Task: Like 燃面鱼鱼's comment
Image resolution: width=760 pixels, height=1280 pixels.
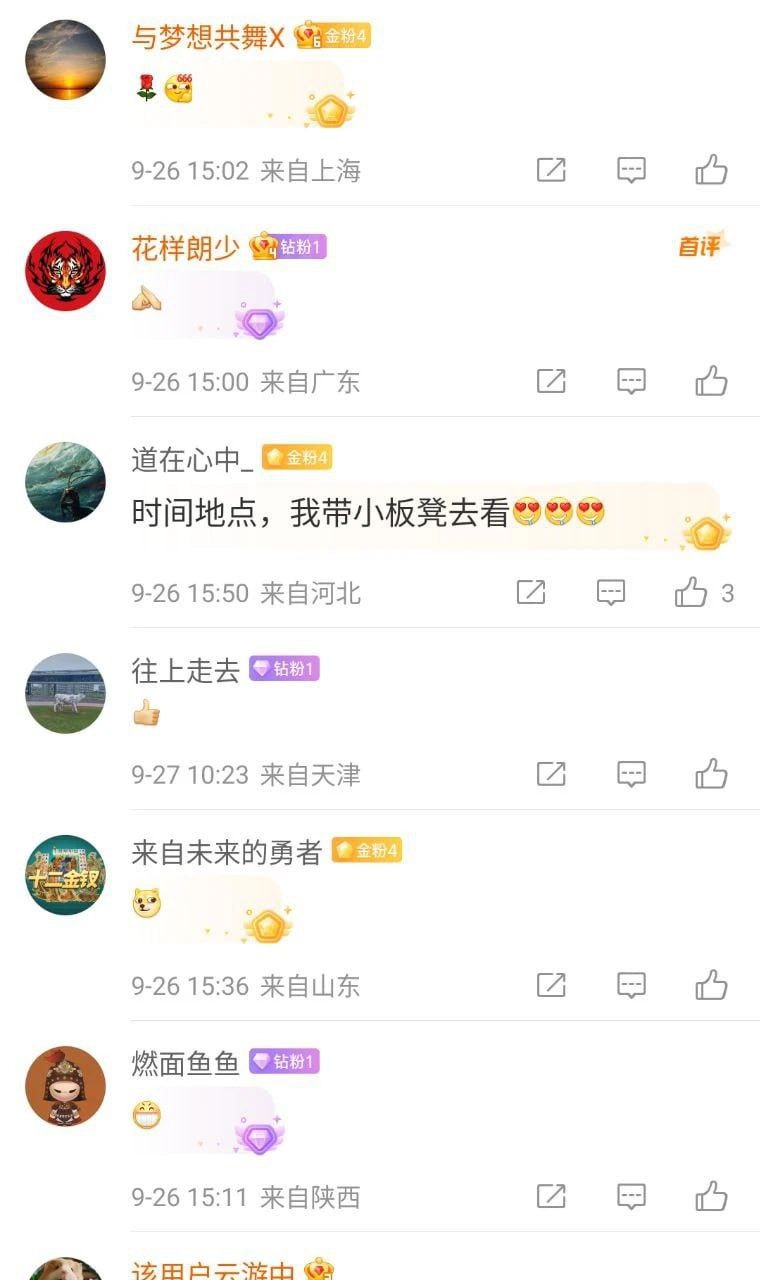Action: 711,1196
